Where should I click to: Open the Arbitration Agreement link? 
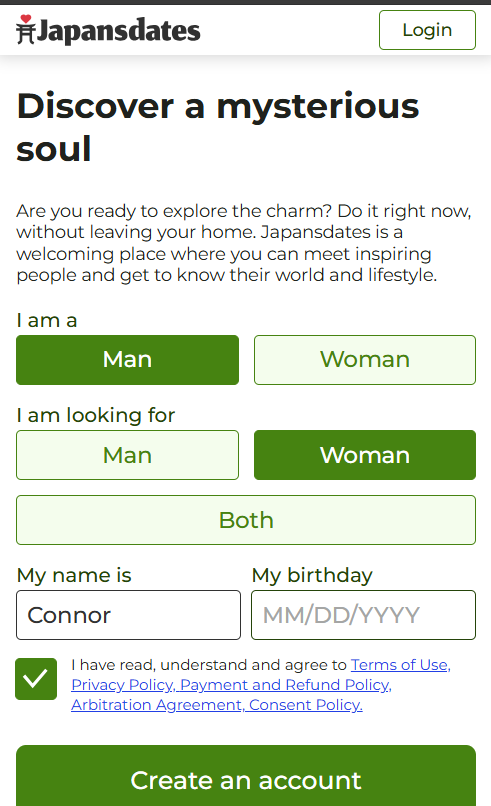(x=157, y=705)
